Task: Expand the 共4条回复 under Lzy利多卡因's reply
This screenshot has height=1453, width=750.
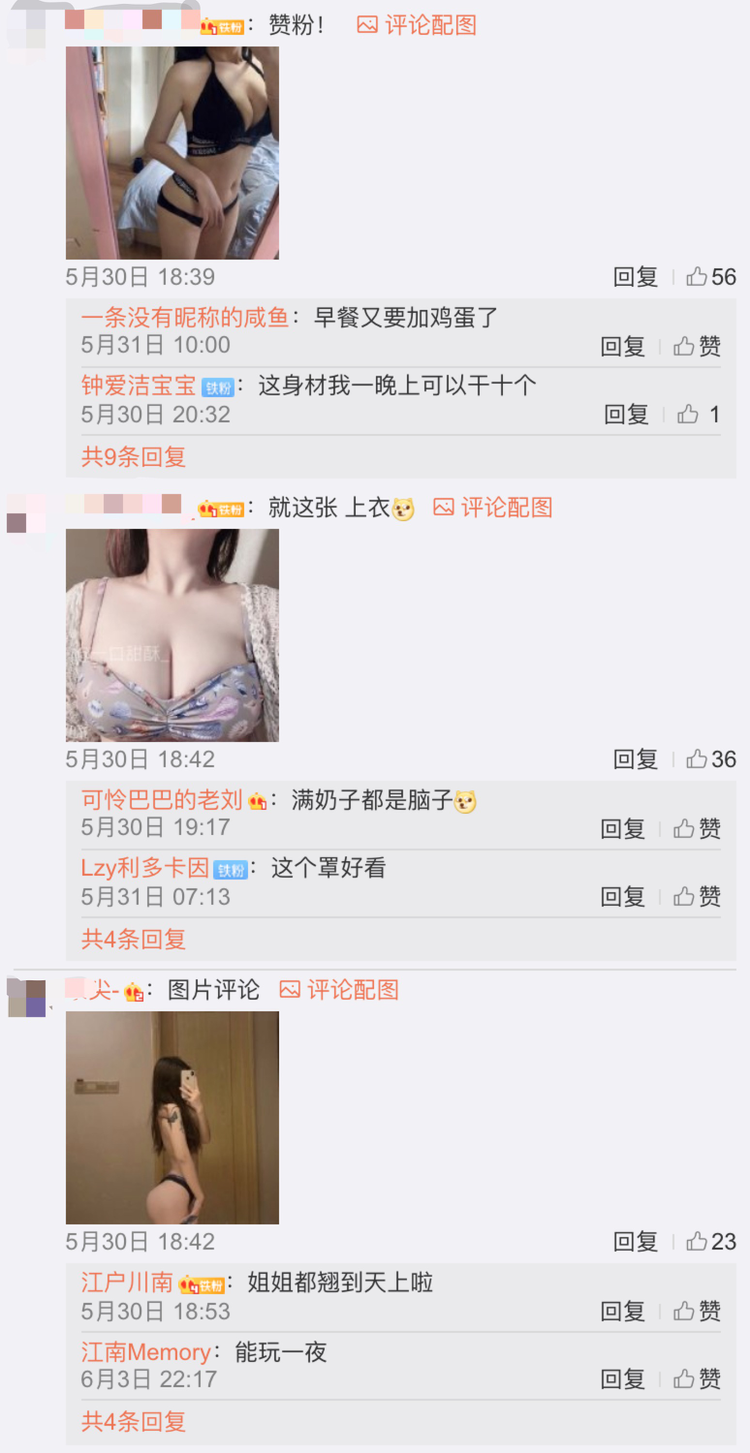Action: pos(133,939)
